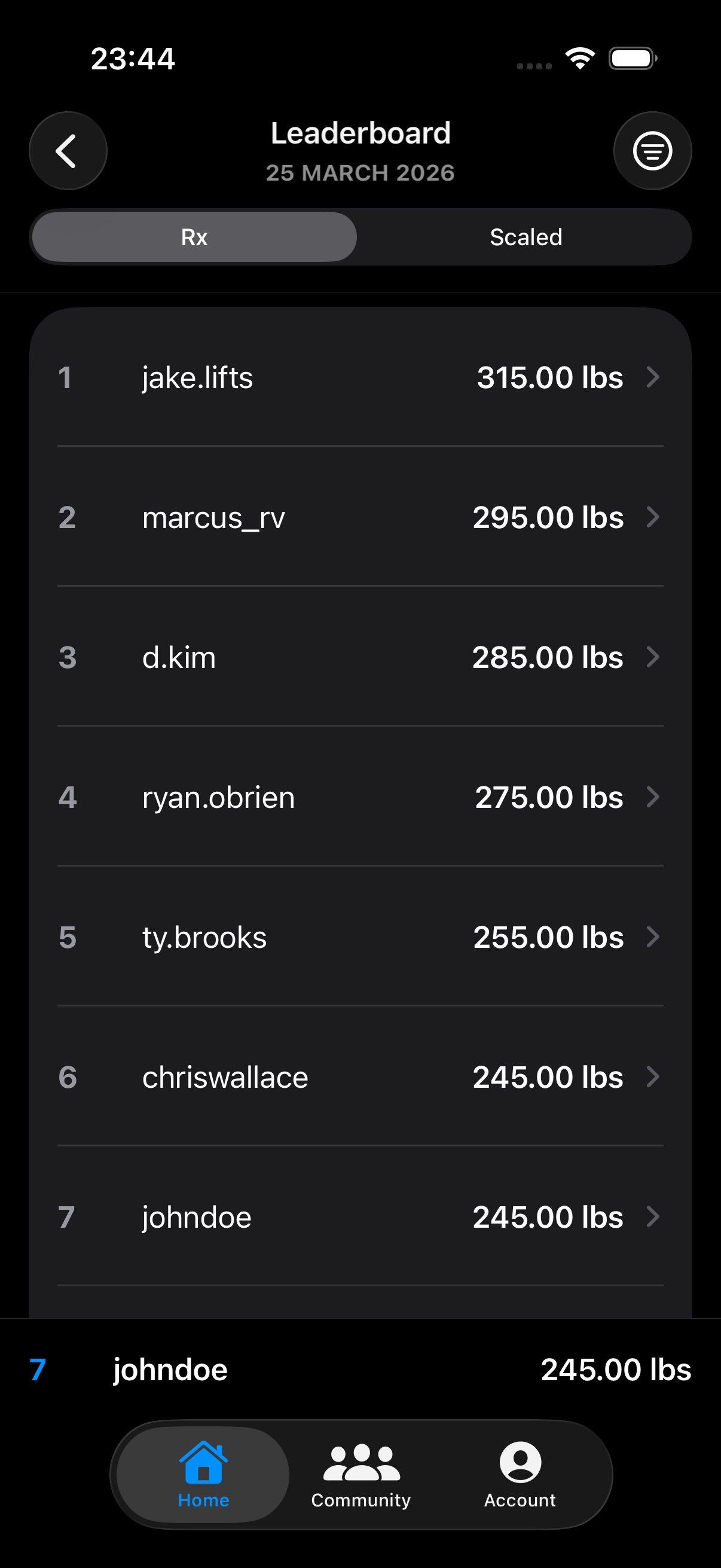Tap chriswallace's row in the leaderboard
The image size is (721, 1568).
pos(360,1077)
